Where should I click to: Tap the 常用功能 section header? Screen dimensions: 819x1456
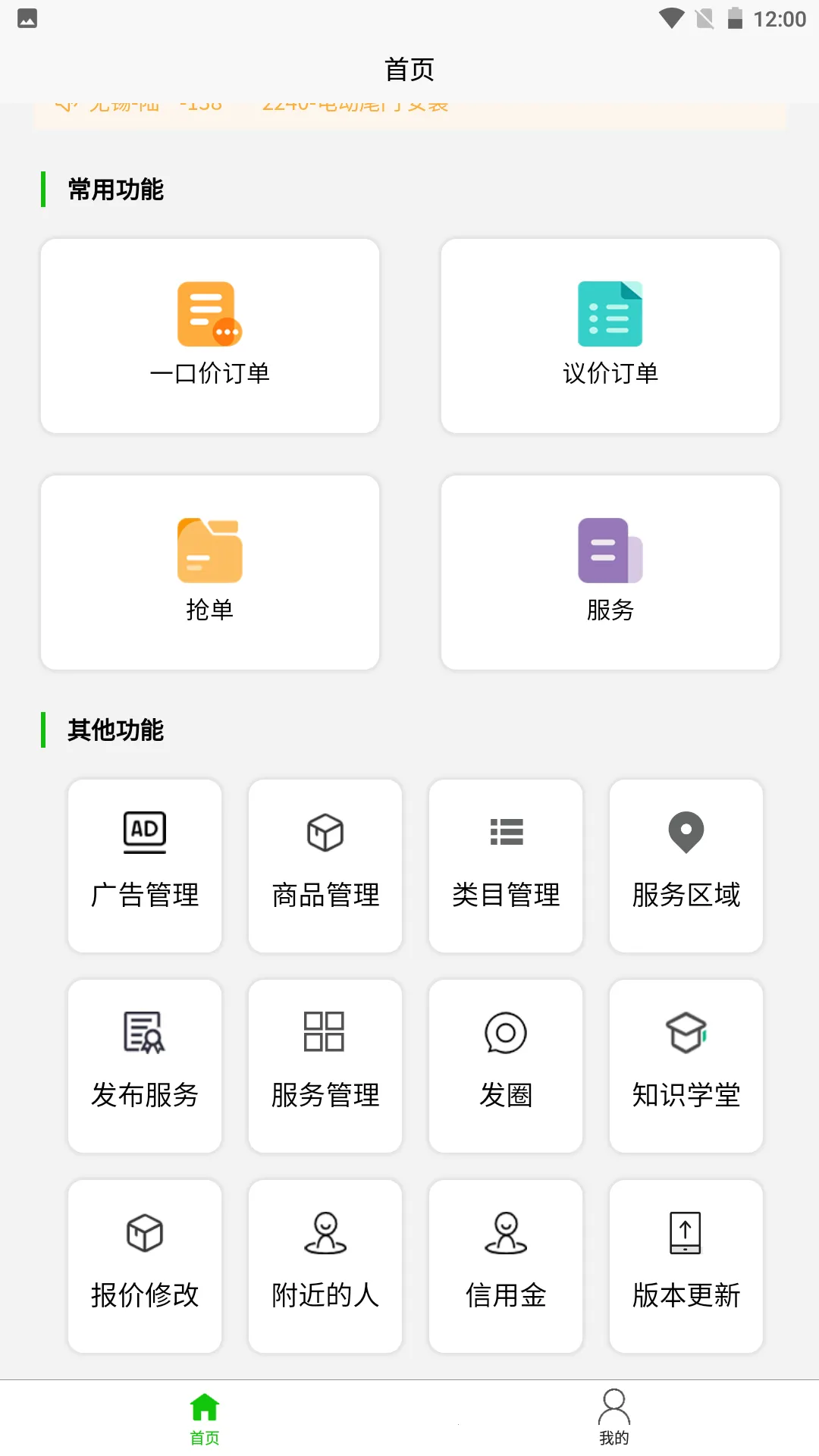115,190
